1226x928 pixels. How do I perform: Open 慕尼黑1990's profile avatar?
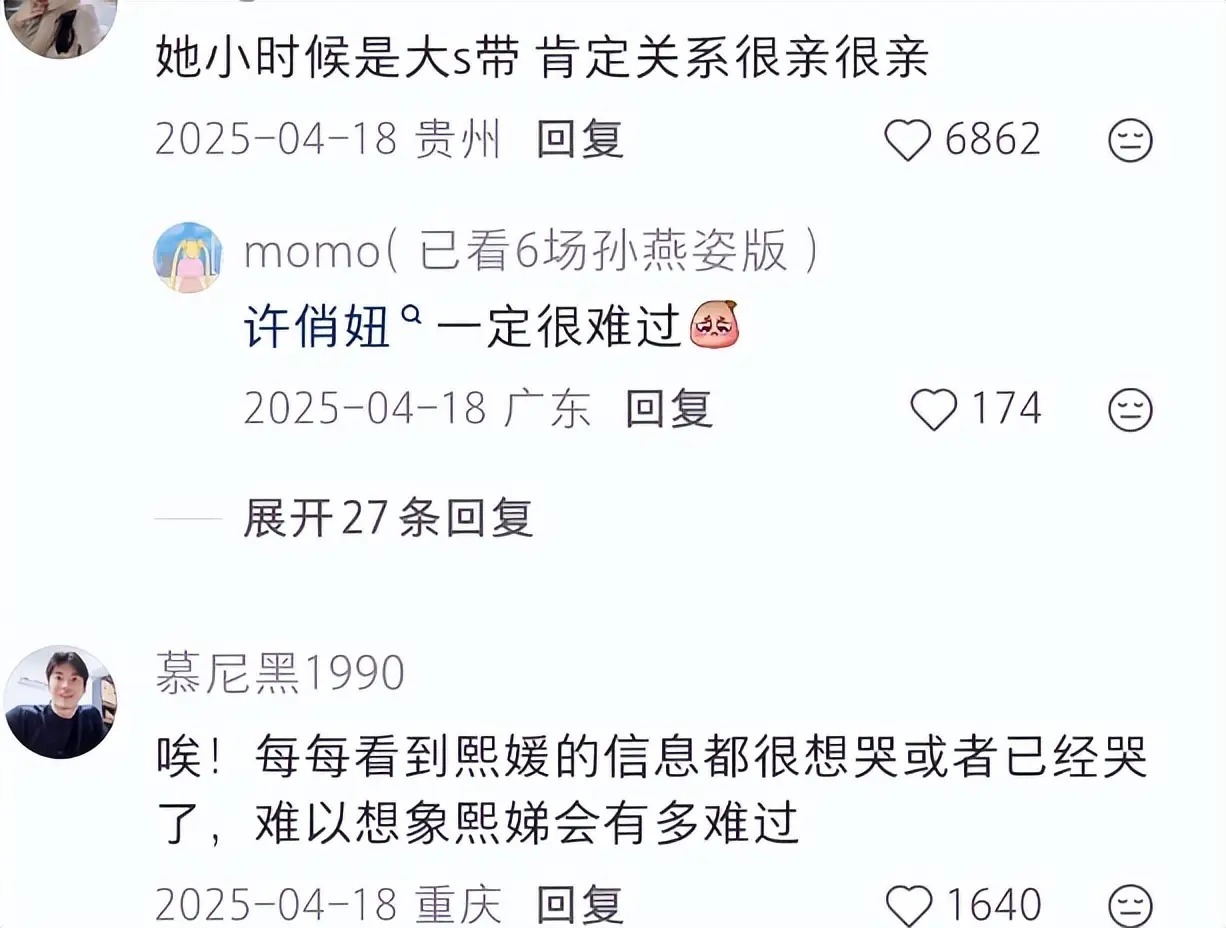pyautogui.click(x=60, y=701)
